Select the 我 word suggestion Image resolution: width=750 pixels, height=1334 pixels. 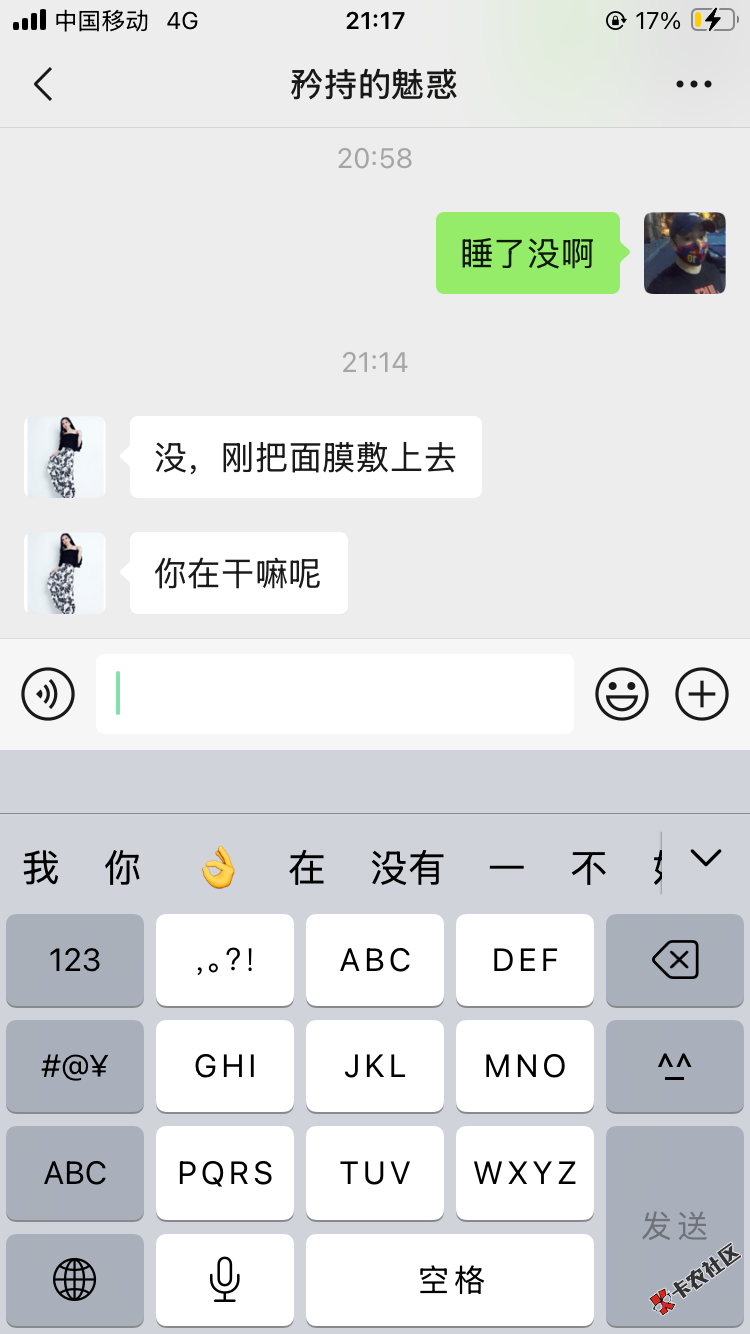click(x=41, y=868)
